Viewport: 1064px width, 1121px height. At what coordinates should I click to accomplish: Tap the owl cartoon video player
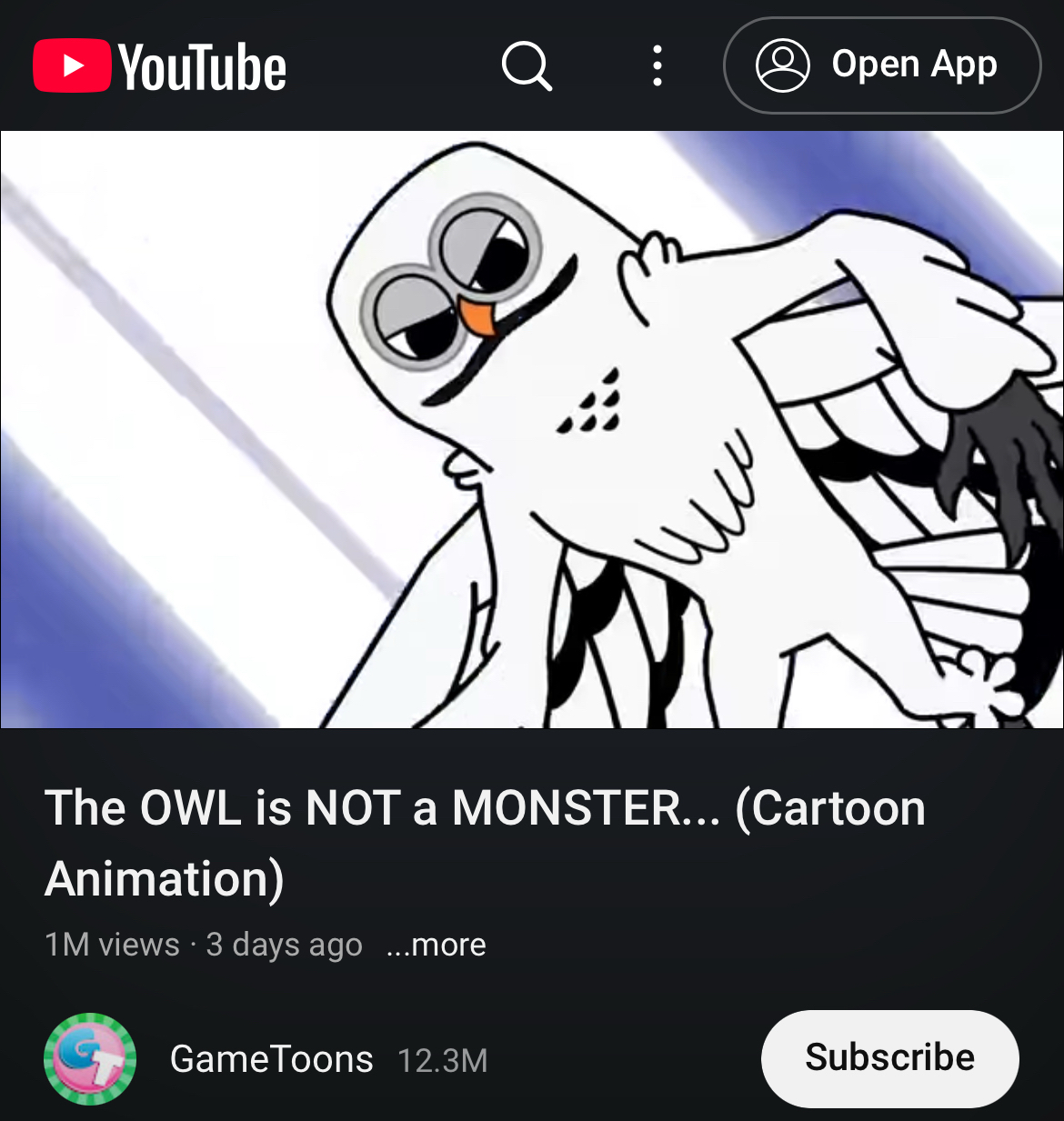coord(532,429)
